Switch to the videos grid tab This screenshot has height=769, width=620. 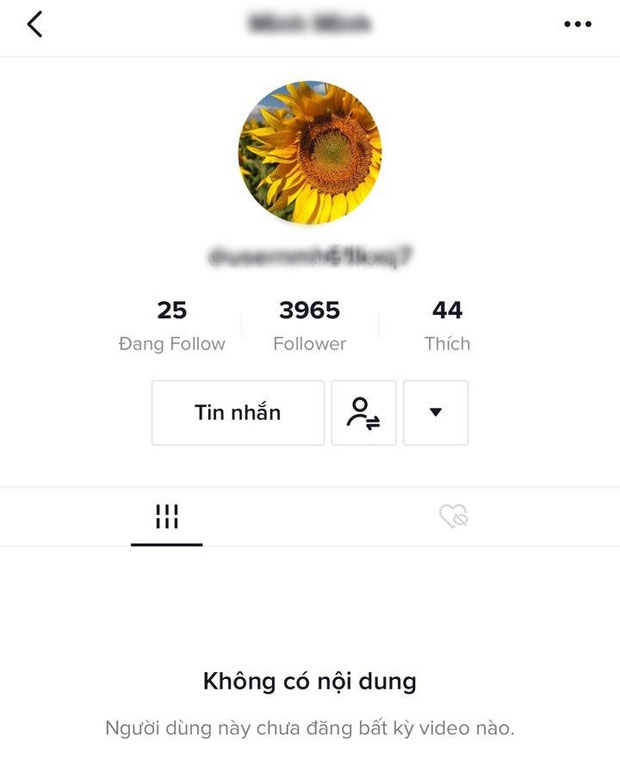tap(167, 517)
